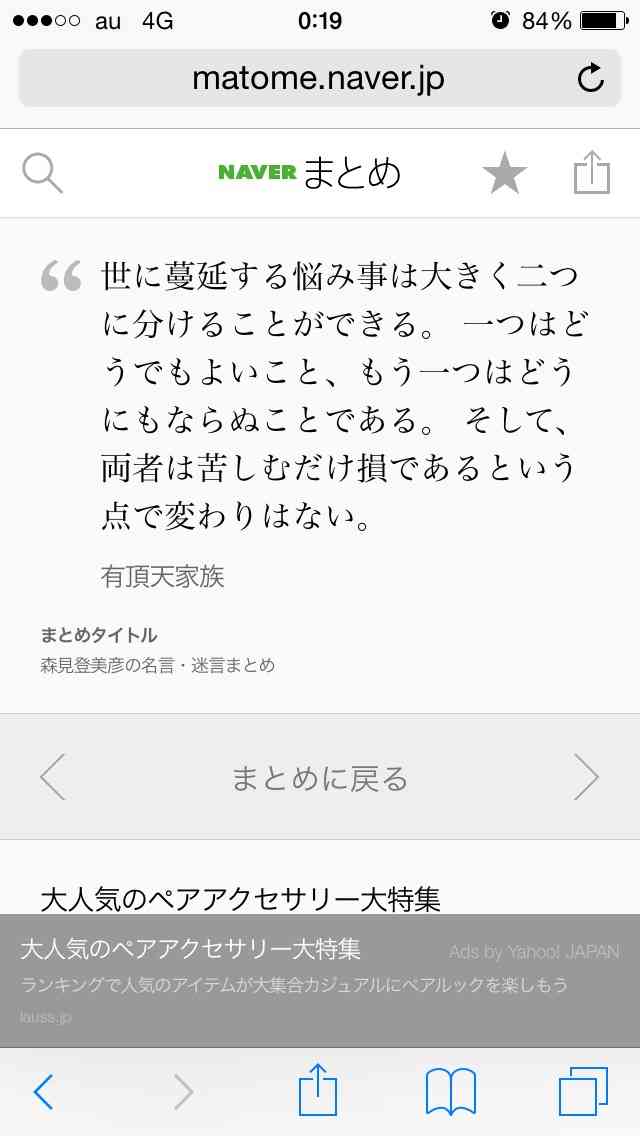Show Safari open tabs
Screen dimensions: 640x1136
coord(583,1091)
